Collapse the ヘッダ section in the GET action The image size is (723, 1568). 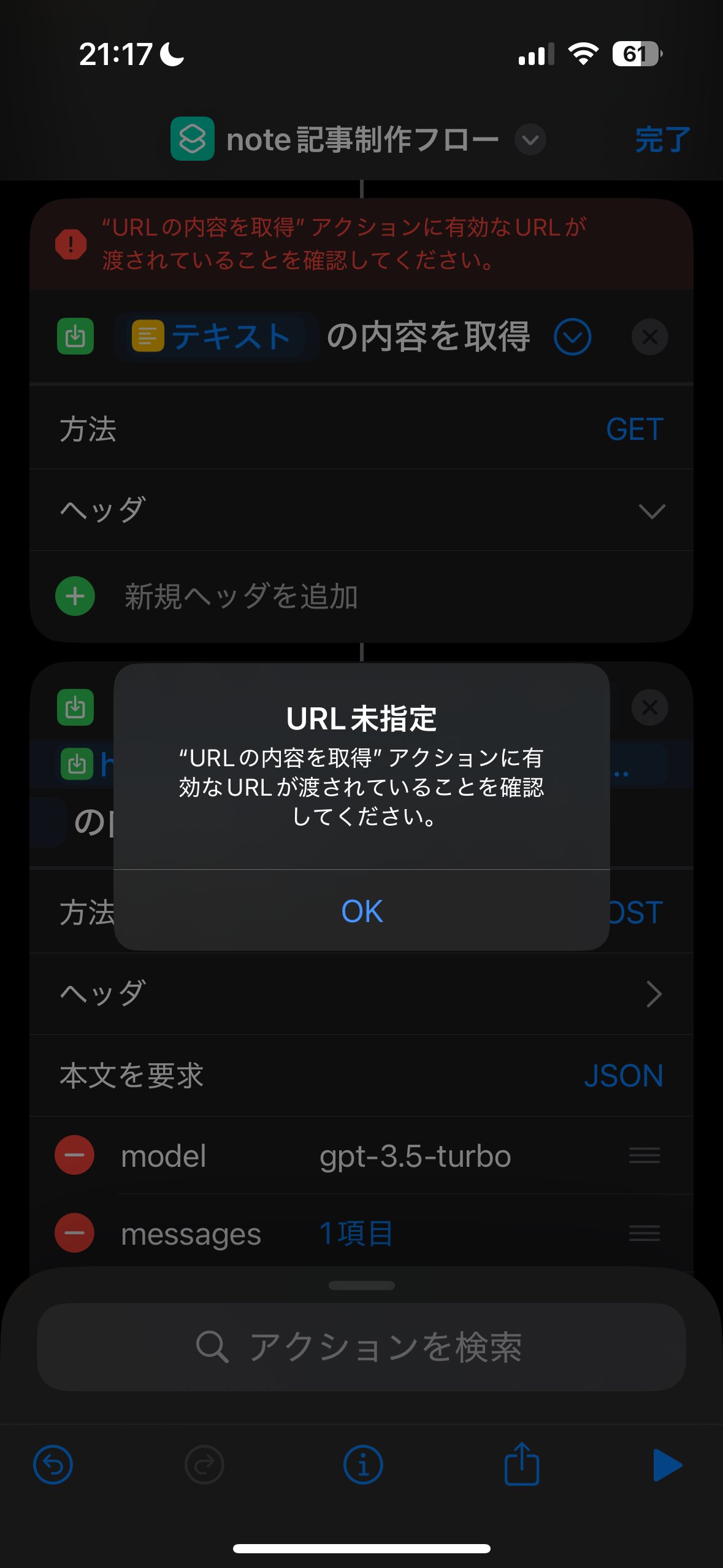[x=651, y=510]
